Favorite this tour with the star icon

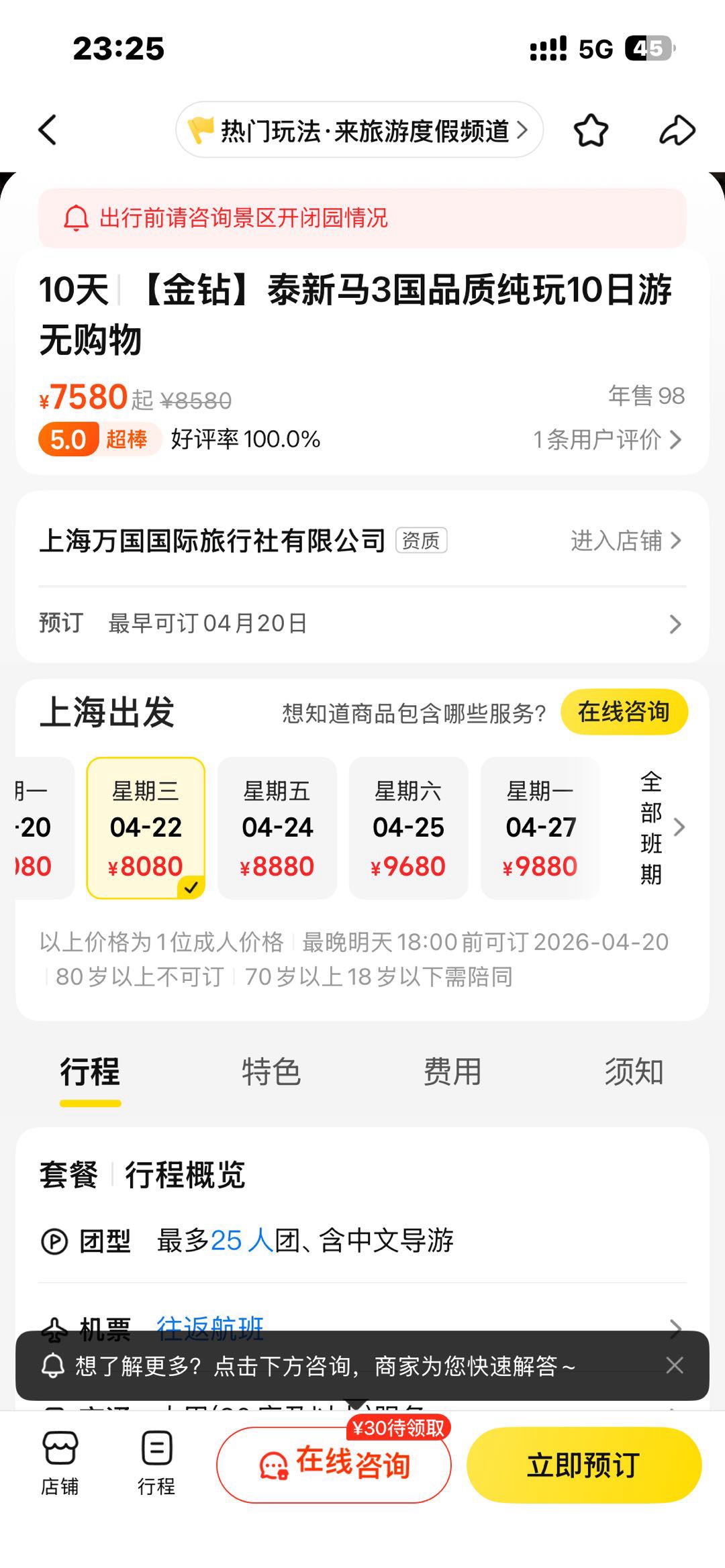pos(591,129)
